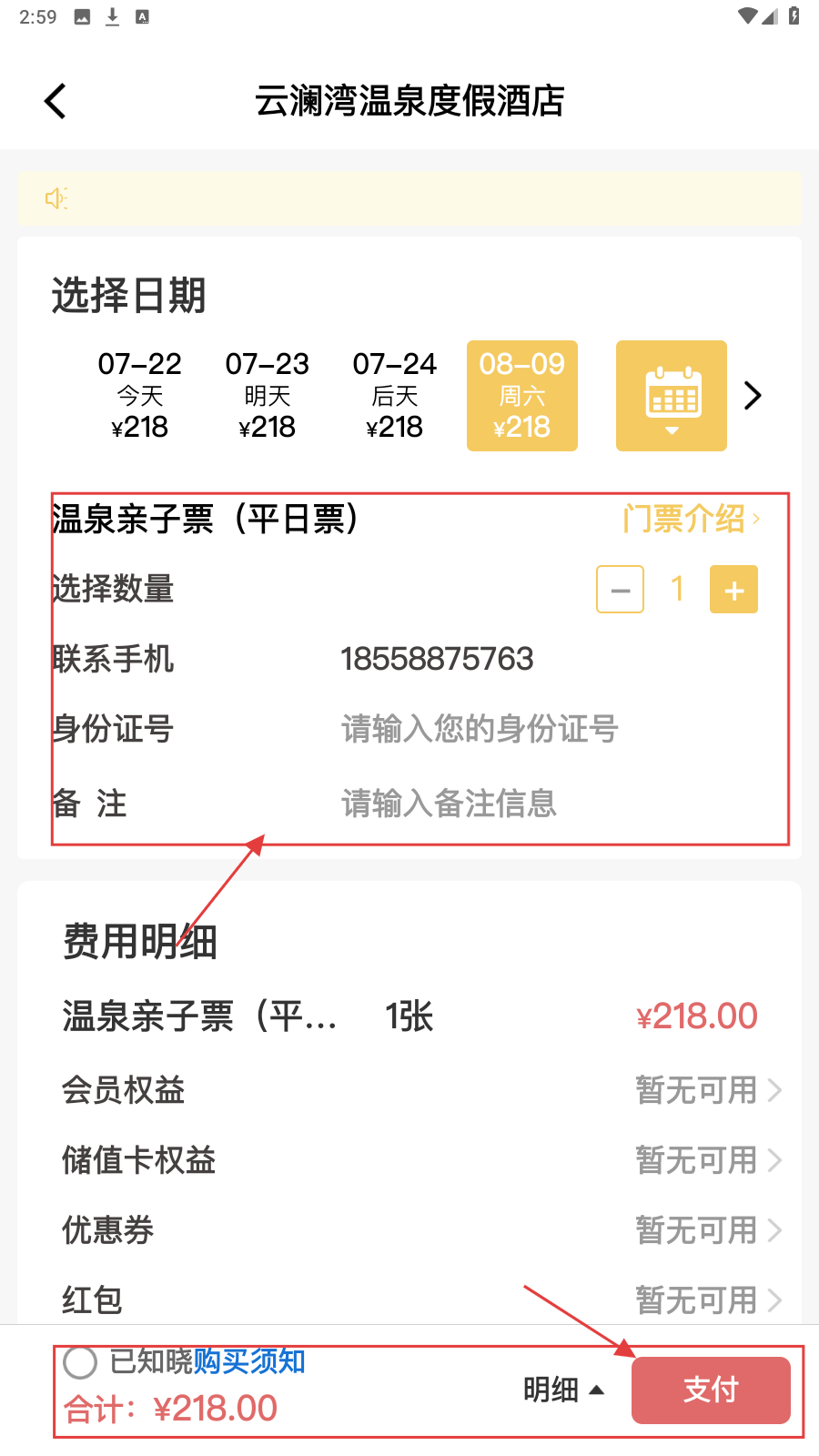
Task: Show more dates with right arrow
Action: pos(753,396)
